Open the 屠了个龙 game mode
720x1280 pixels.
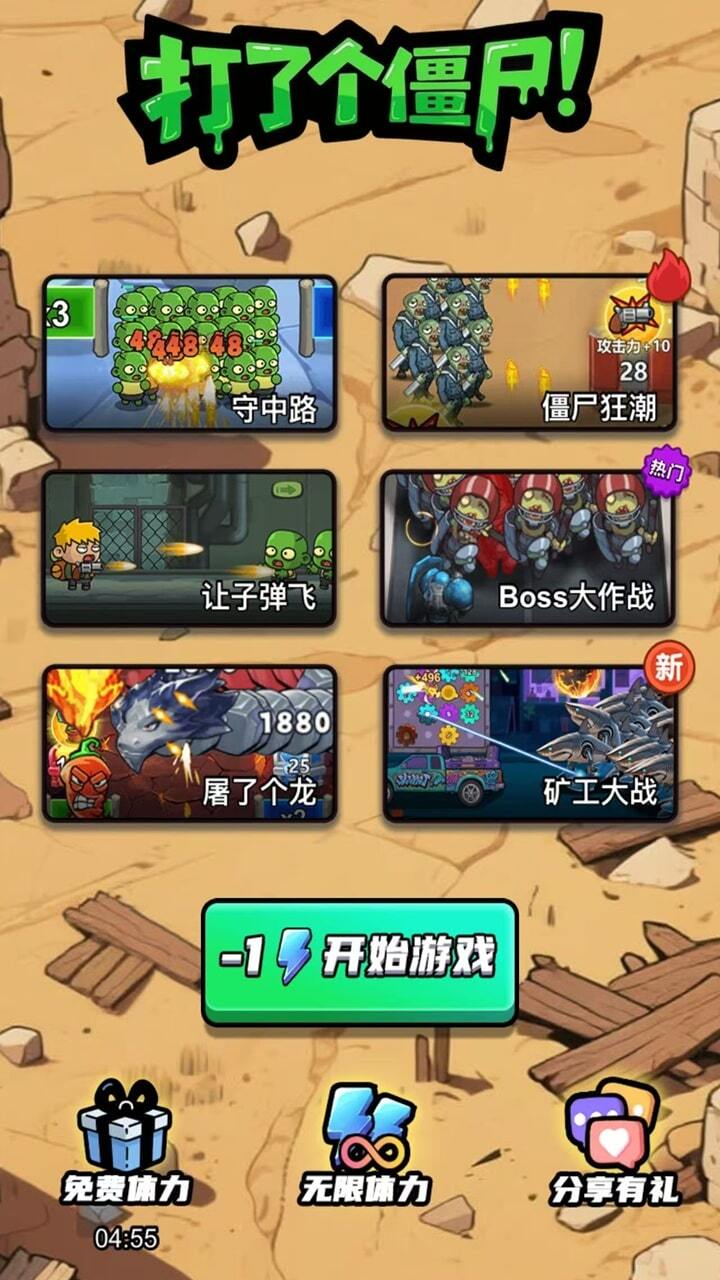click(189, 744)
